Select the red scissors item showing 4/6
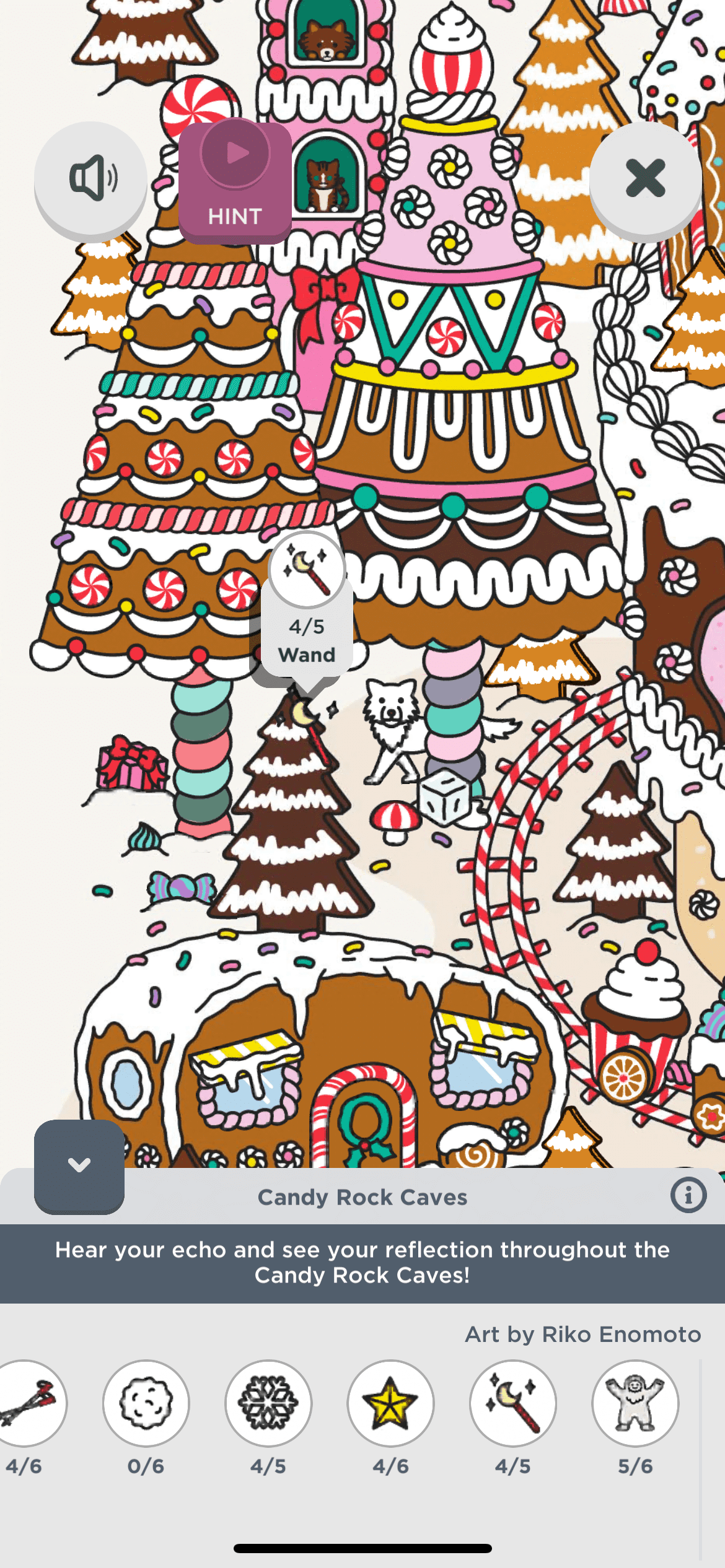The image size is (725, 1568). 28,1403
